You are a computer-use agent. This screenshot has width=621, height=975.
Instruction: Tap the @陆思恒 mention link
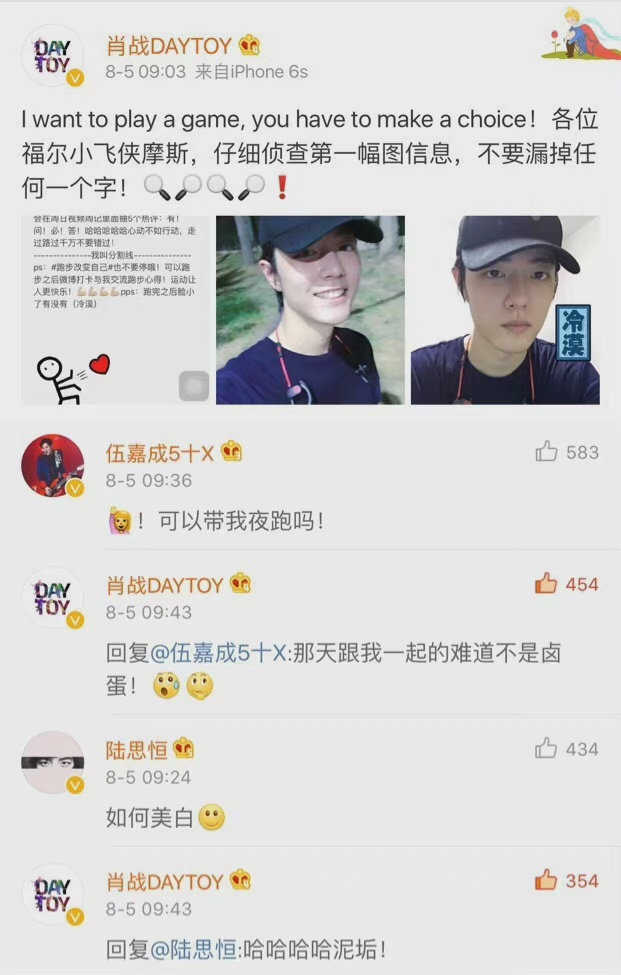pyautogui.click(x=194, y=950)
